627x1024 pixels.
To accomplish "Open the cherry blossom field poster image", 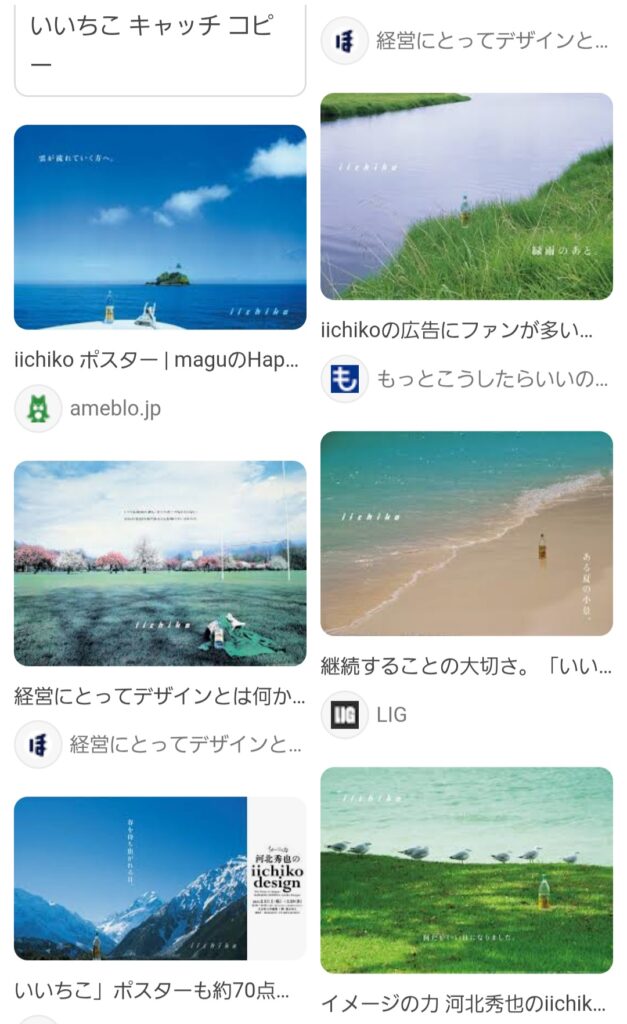I will [x=160, y=563].
